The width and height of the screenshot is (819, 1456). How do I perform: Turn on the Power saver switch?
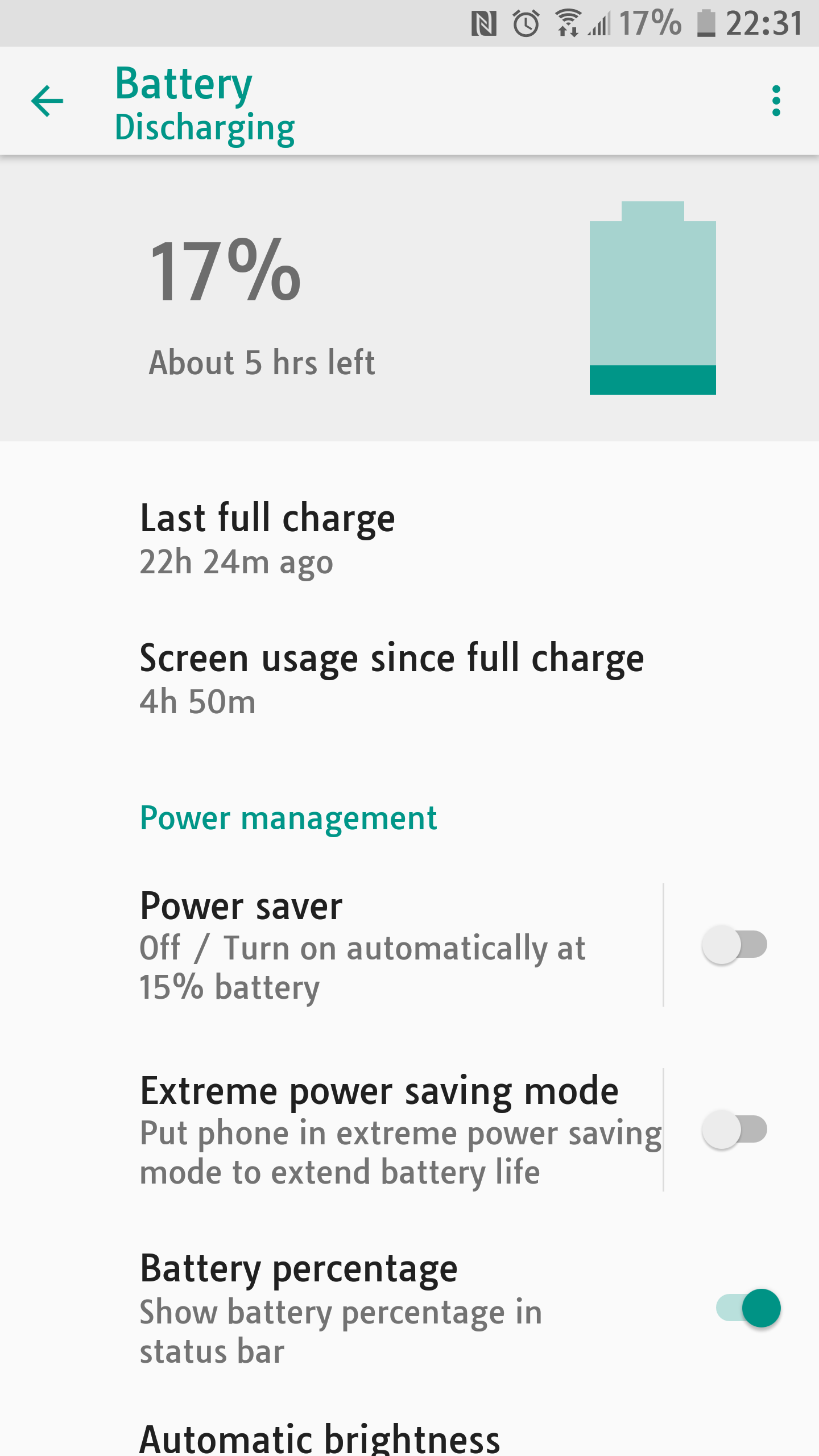735,945
